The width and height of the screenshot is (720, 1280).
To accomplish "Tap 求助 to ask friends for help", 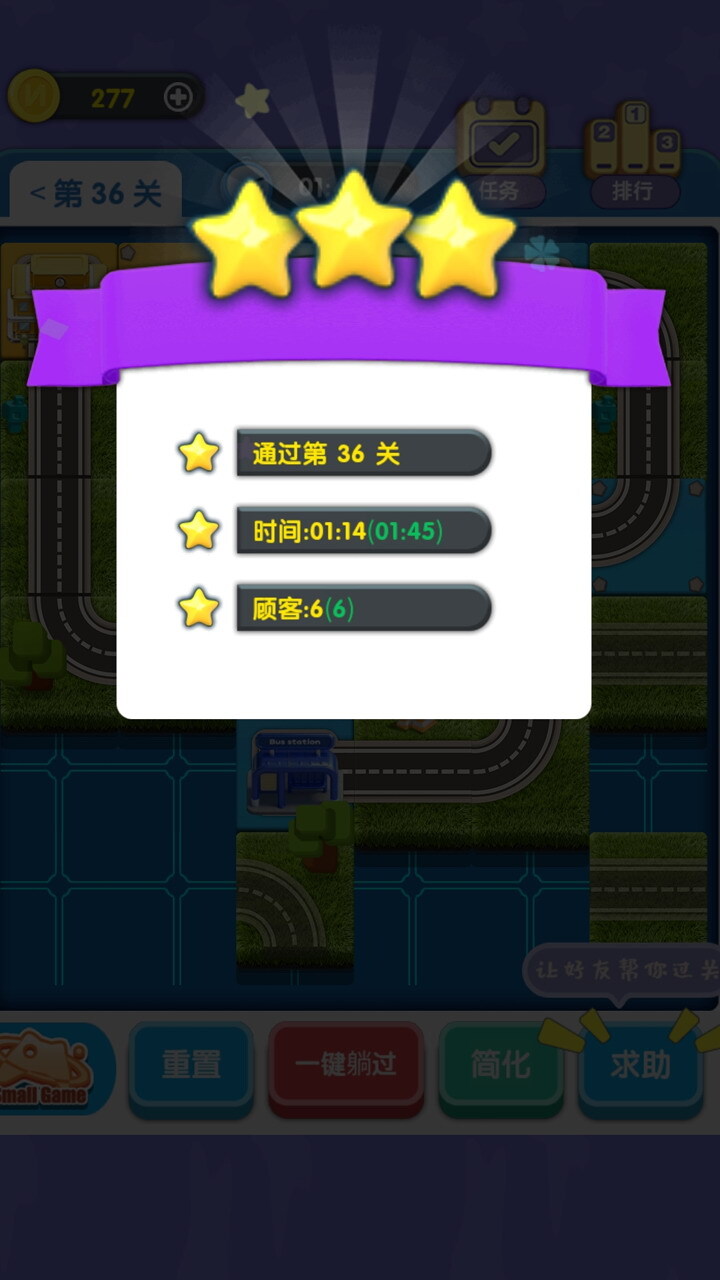I will click(640, 1065).
